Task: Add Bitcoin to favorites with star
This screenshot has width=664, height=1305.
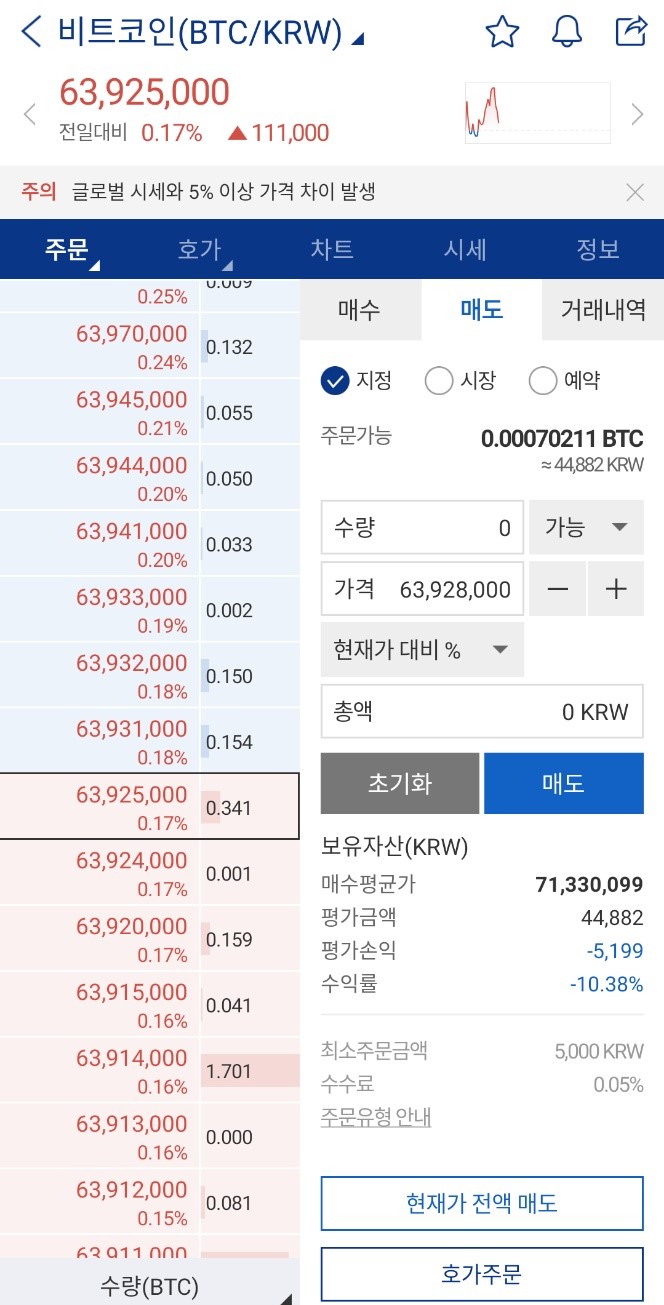Action: coord(502,32)
